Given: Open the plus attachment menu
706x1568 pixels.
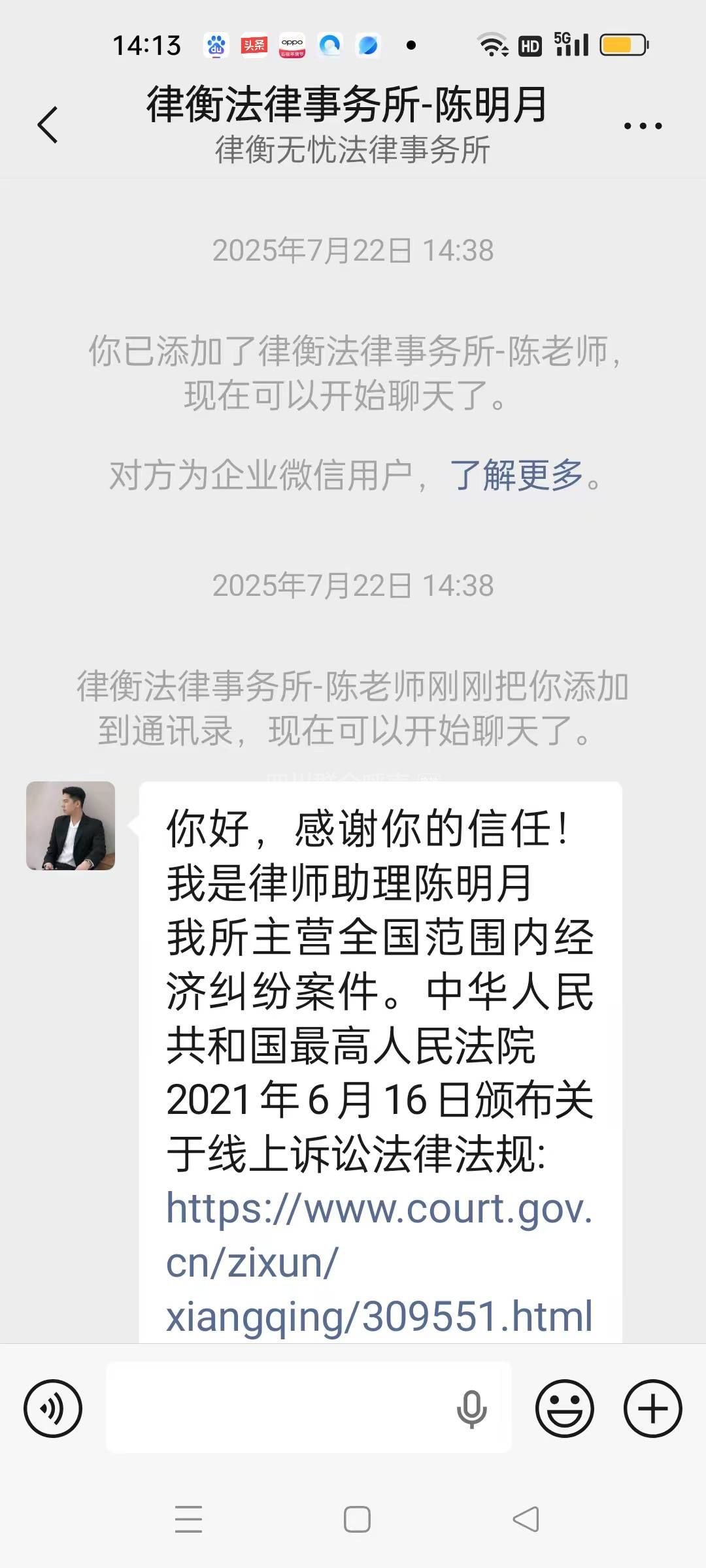Looking at the screenshot, I should 652,1408.
